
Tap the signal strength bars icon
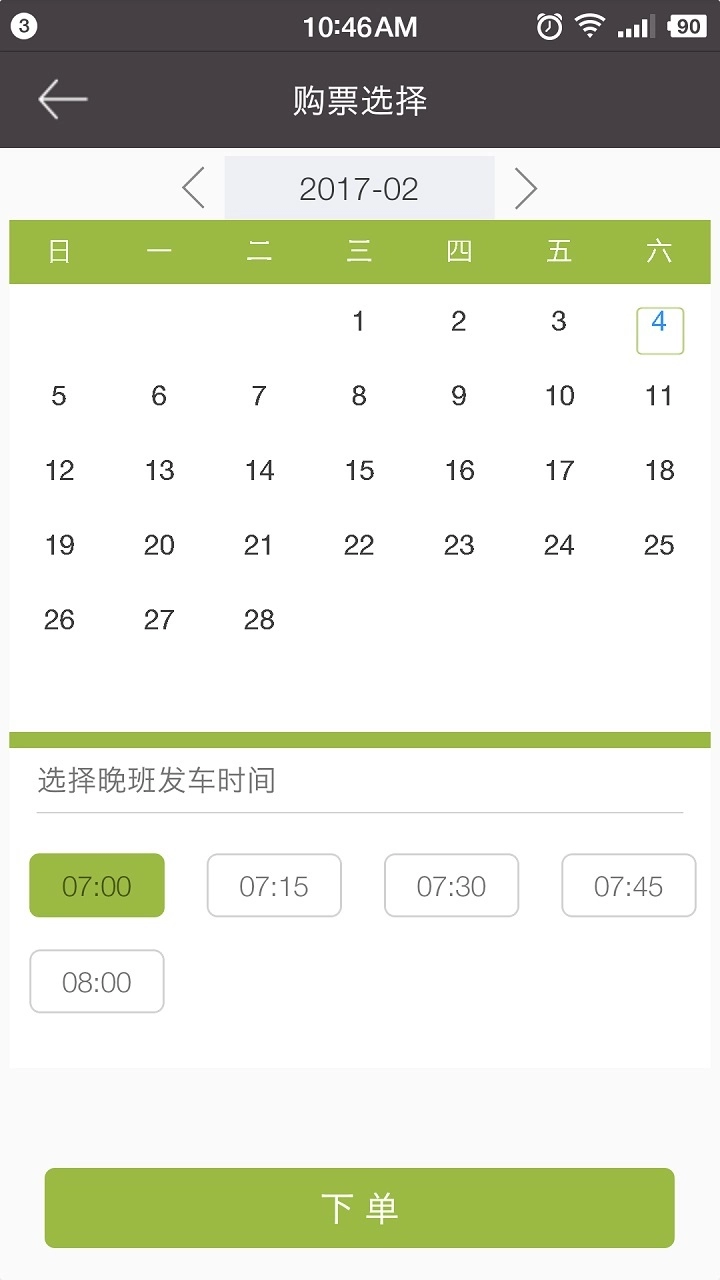[637, 27]
